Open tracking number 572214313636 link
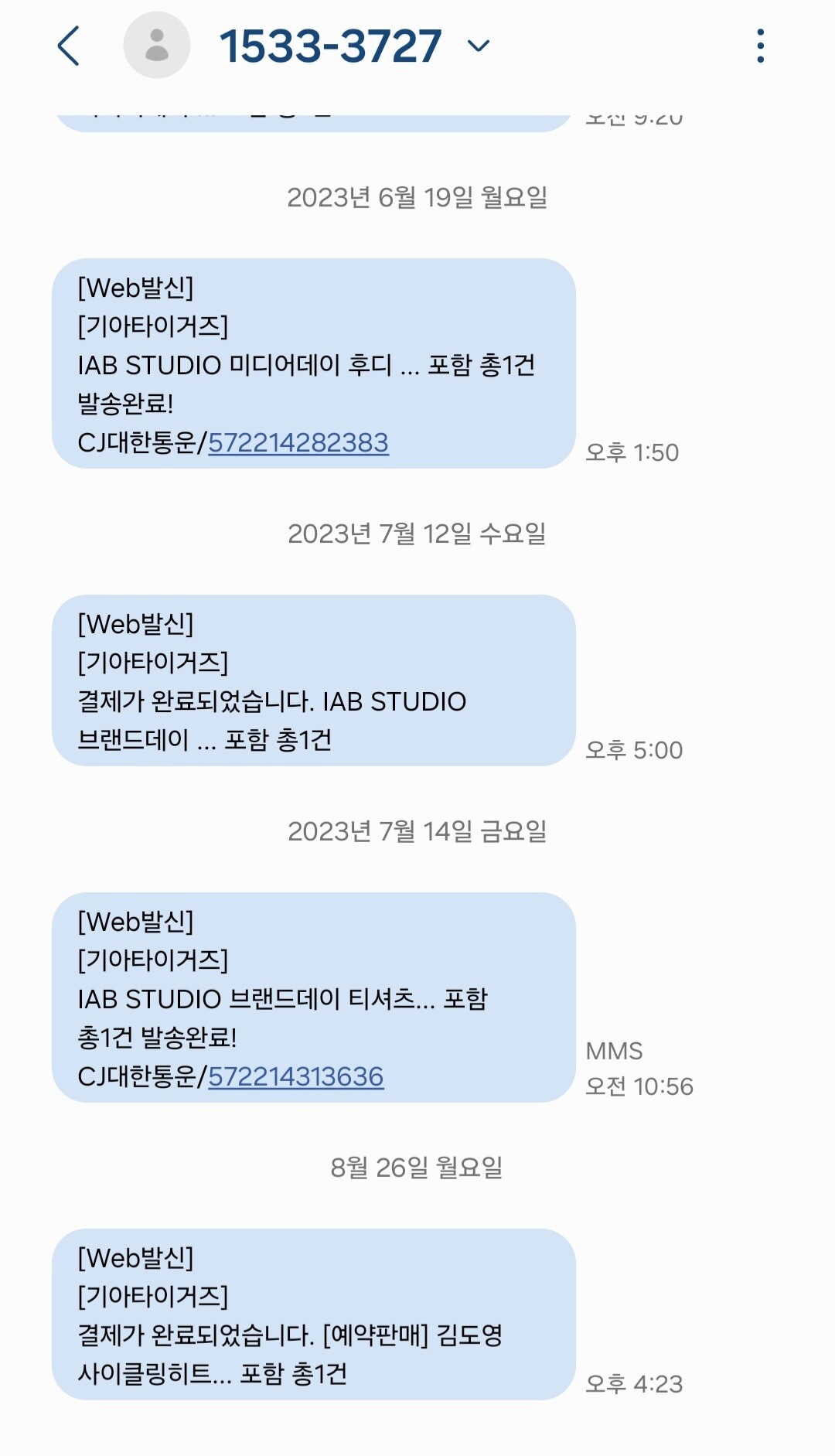 point(296,1077)
